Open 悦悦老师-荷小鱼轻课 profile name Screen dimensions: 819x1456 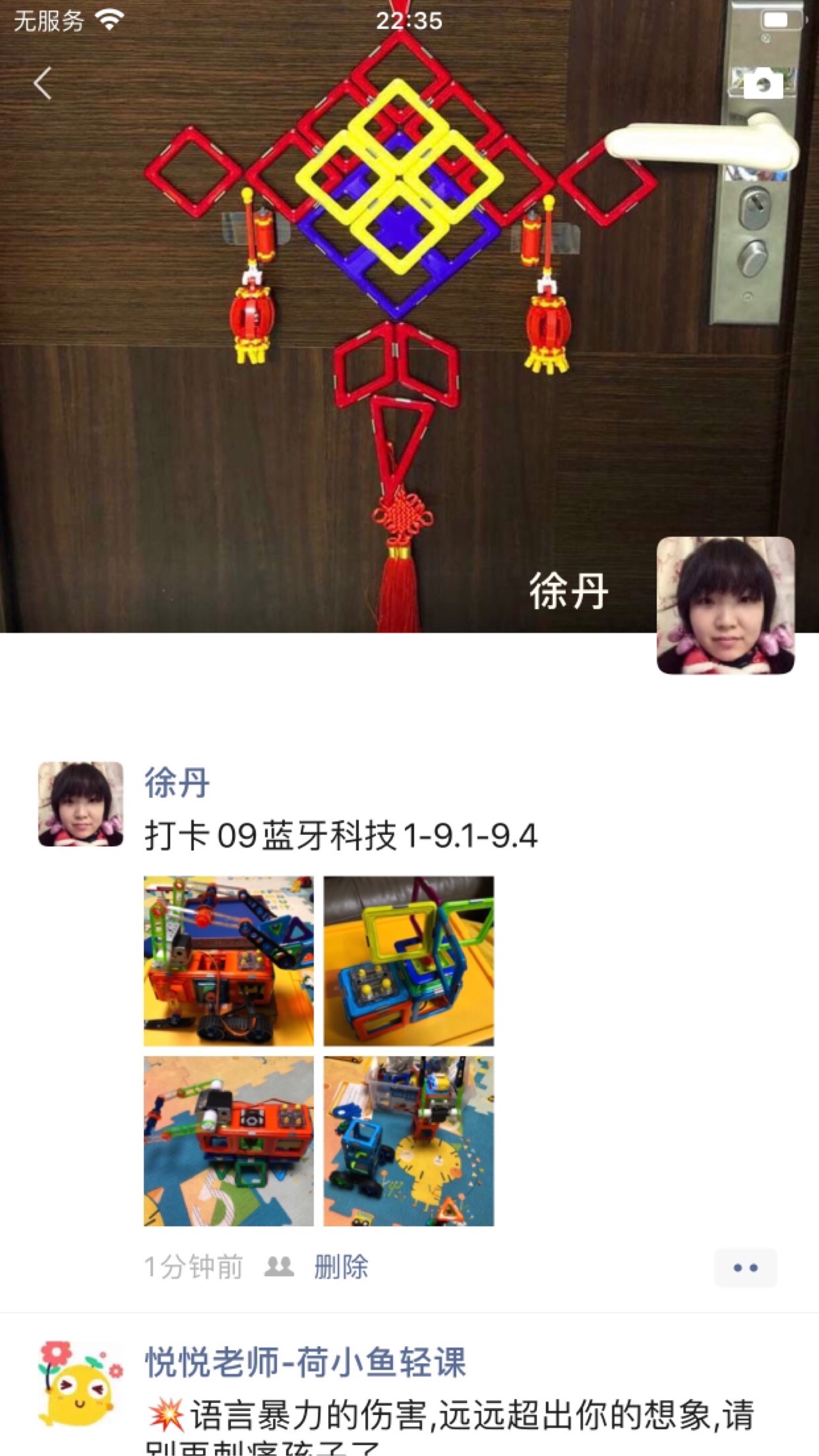tap(305, 1362)
